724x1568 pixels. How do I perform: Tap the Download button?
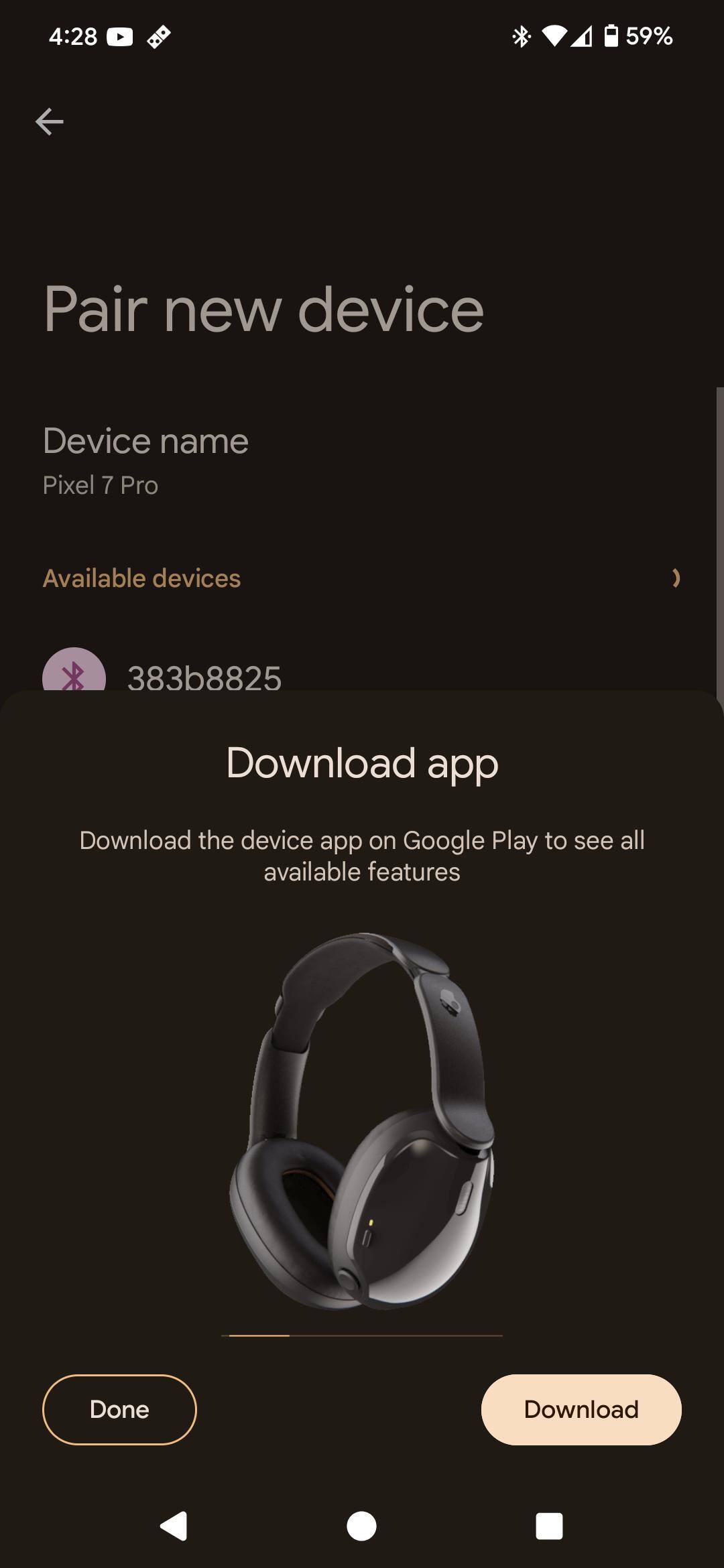pos(580,1409)
